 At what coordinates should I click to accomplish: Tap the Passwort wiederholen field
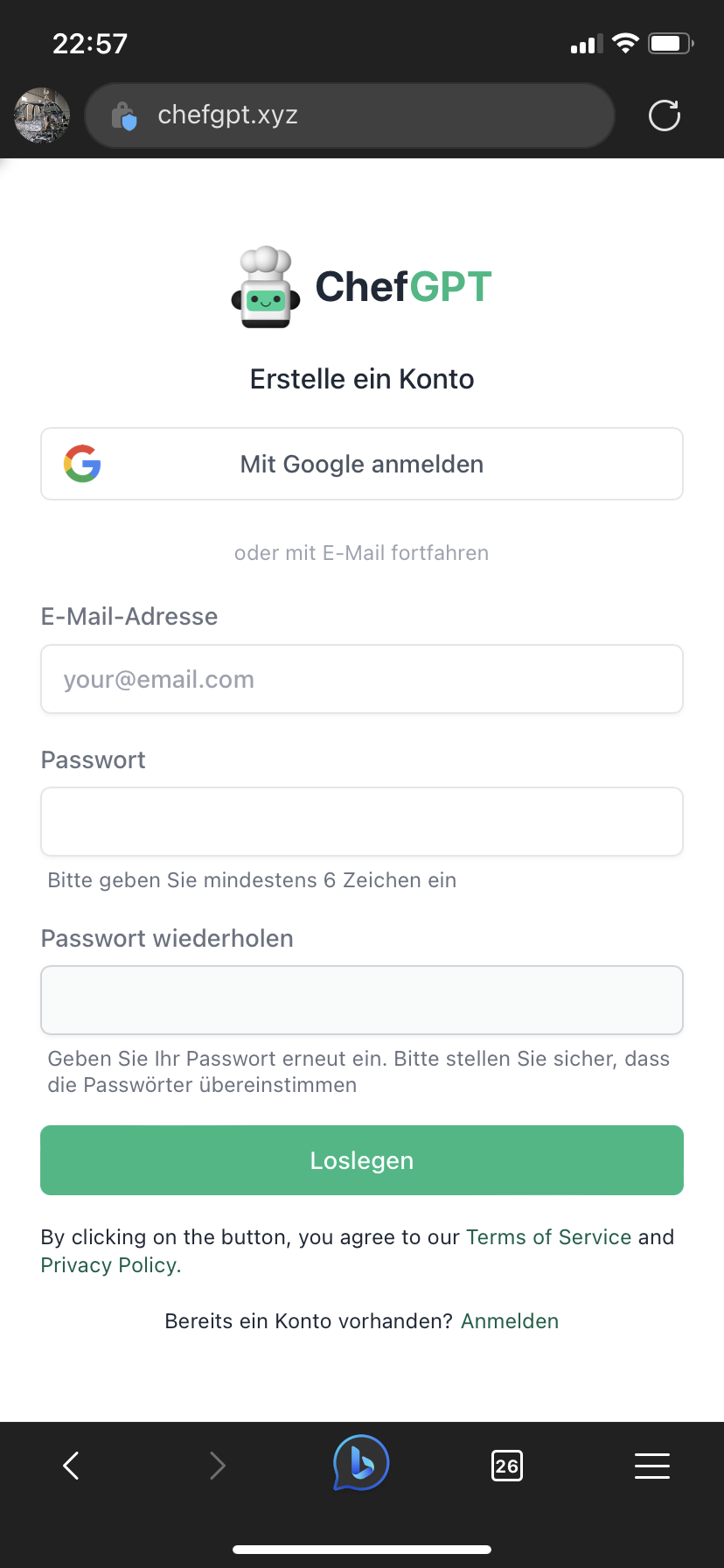(x=362, y=1000)
